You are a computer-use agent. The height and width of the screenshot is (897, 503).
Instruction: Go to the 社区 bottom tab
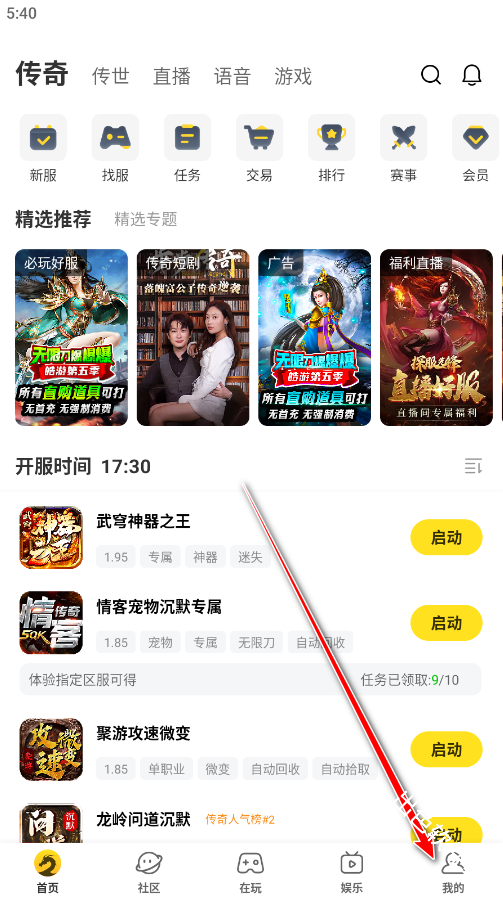point(149,872)
